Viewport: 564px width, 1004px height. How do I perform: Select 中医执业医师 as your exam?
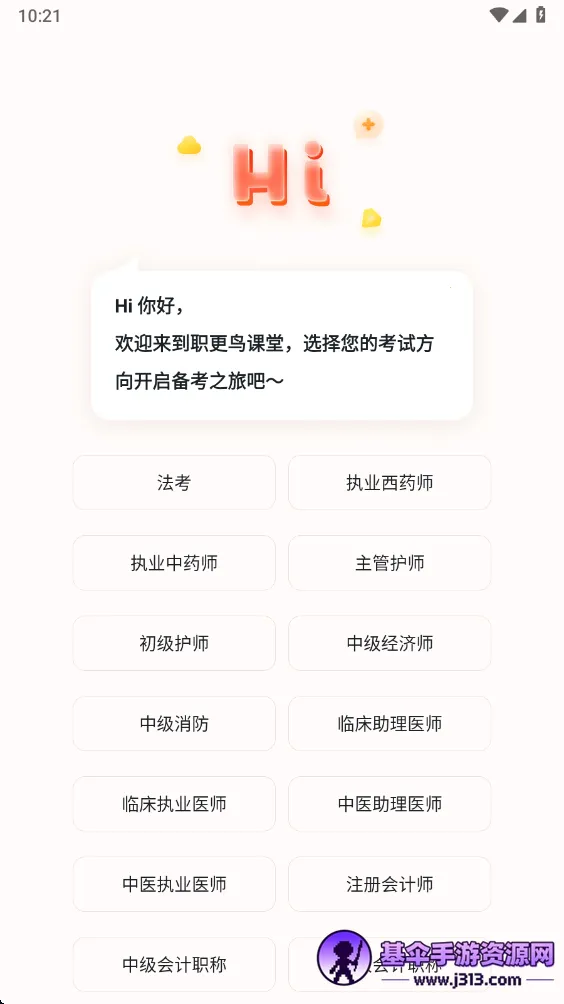tap(174, 884)
